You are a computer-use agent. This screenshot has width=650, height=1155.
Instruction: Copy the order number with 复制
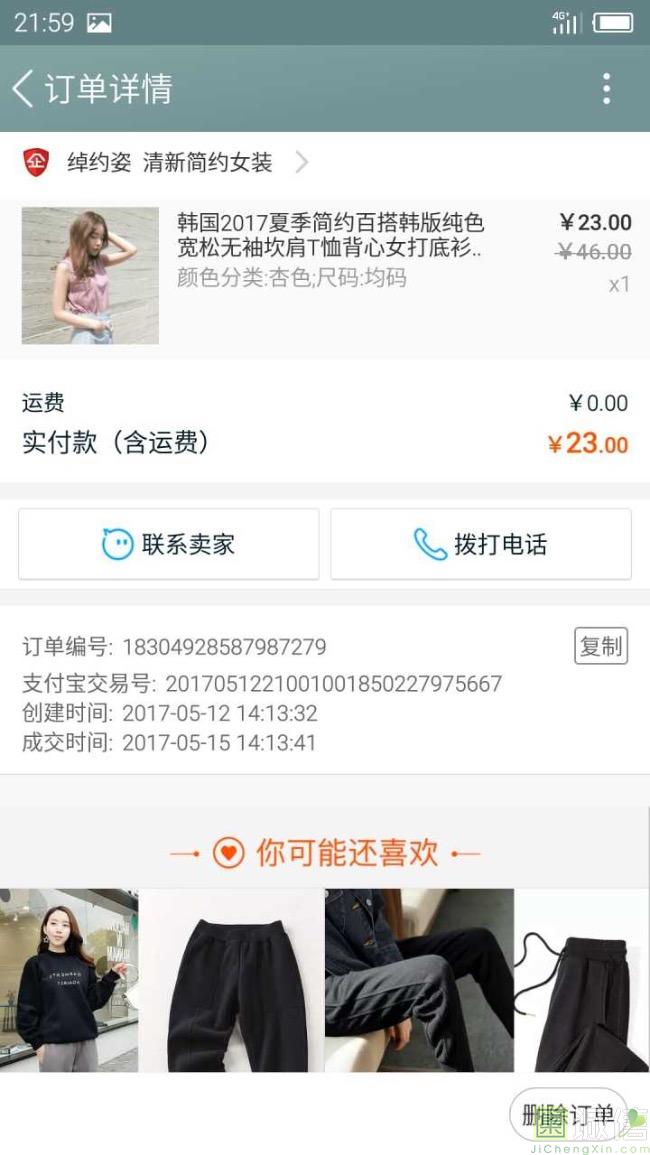(x=600, y=646)
